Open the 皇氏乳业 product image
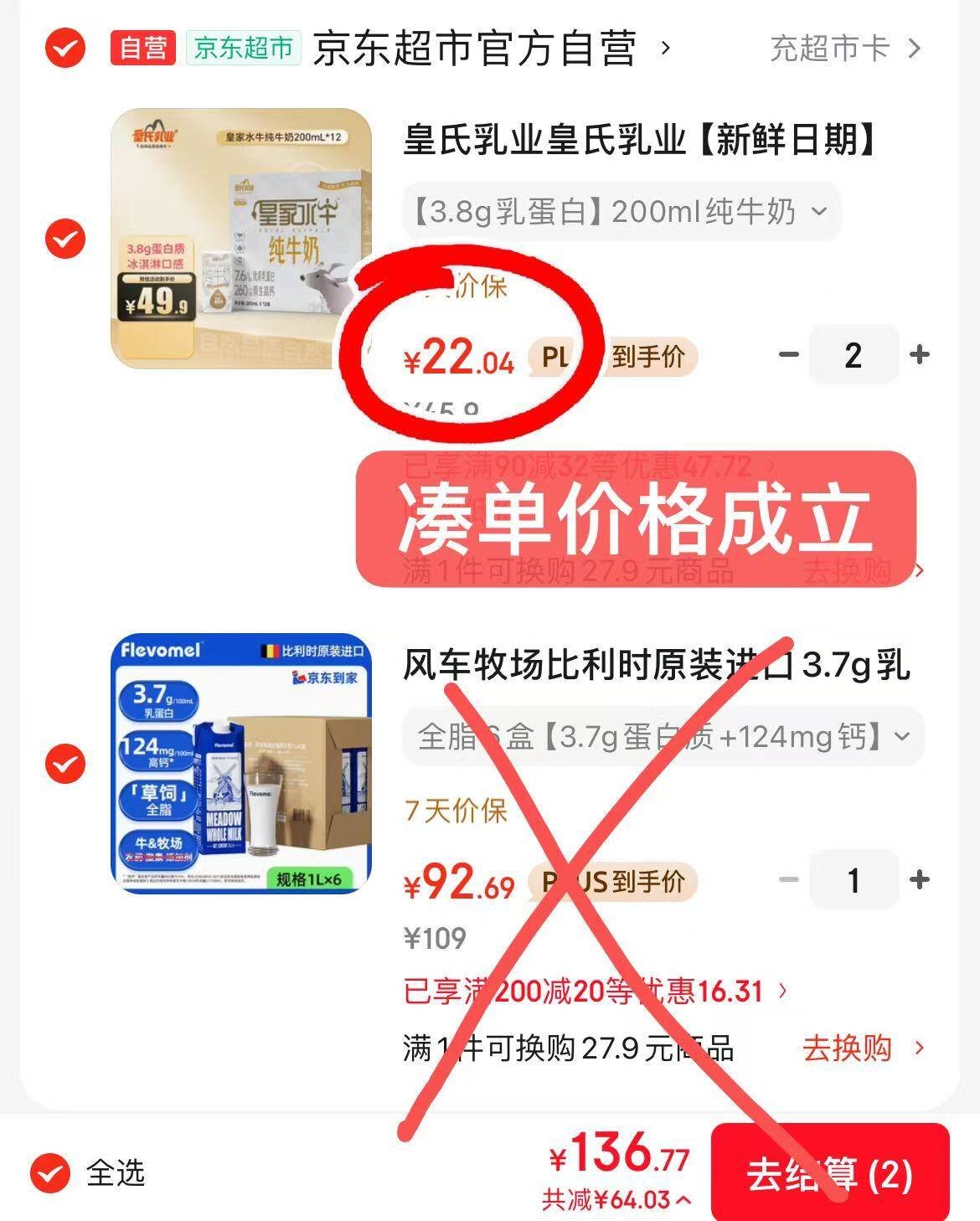The height and width of the screenshot is (1221, 980). 241,238
